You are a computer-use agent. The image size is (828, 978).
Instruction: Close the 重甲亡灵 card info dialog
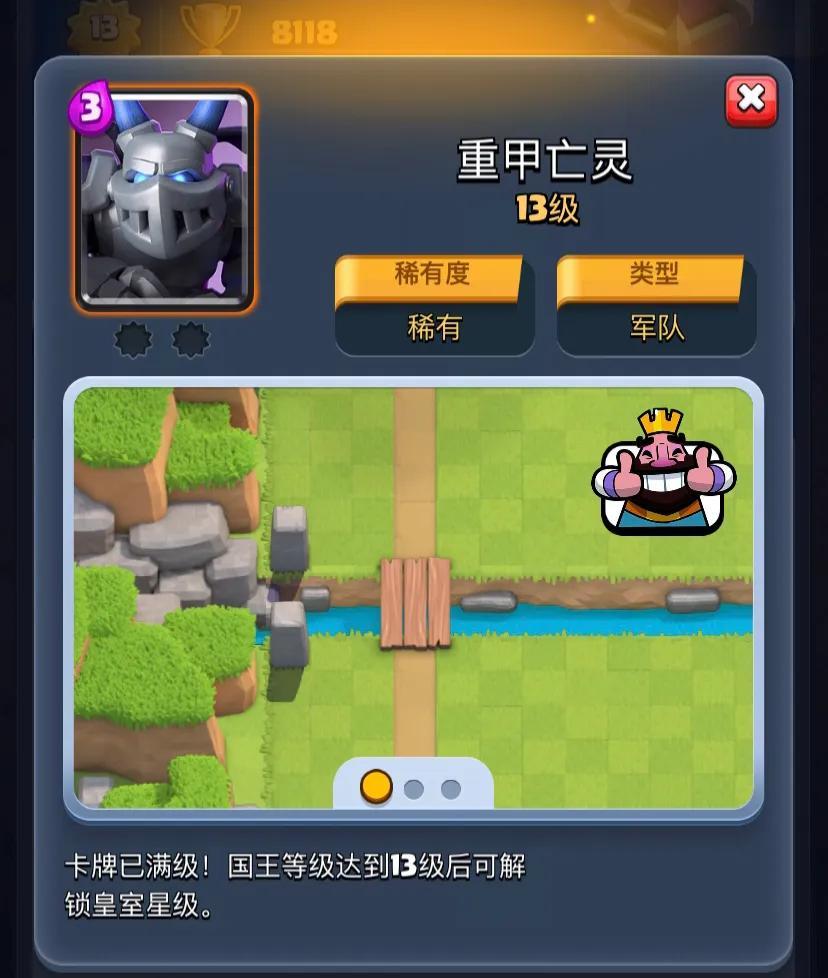tap(750, 100)
